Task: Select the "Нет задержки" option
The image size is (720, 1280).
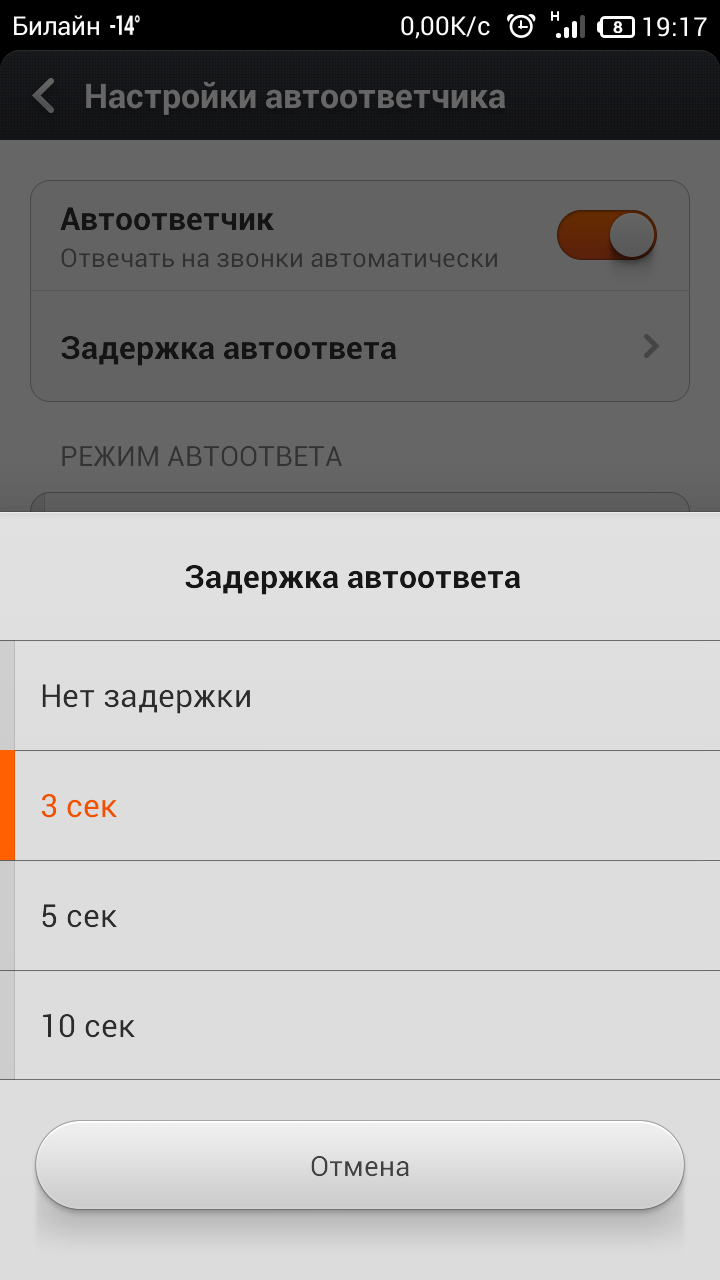Action: coord(360,696)
